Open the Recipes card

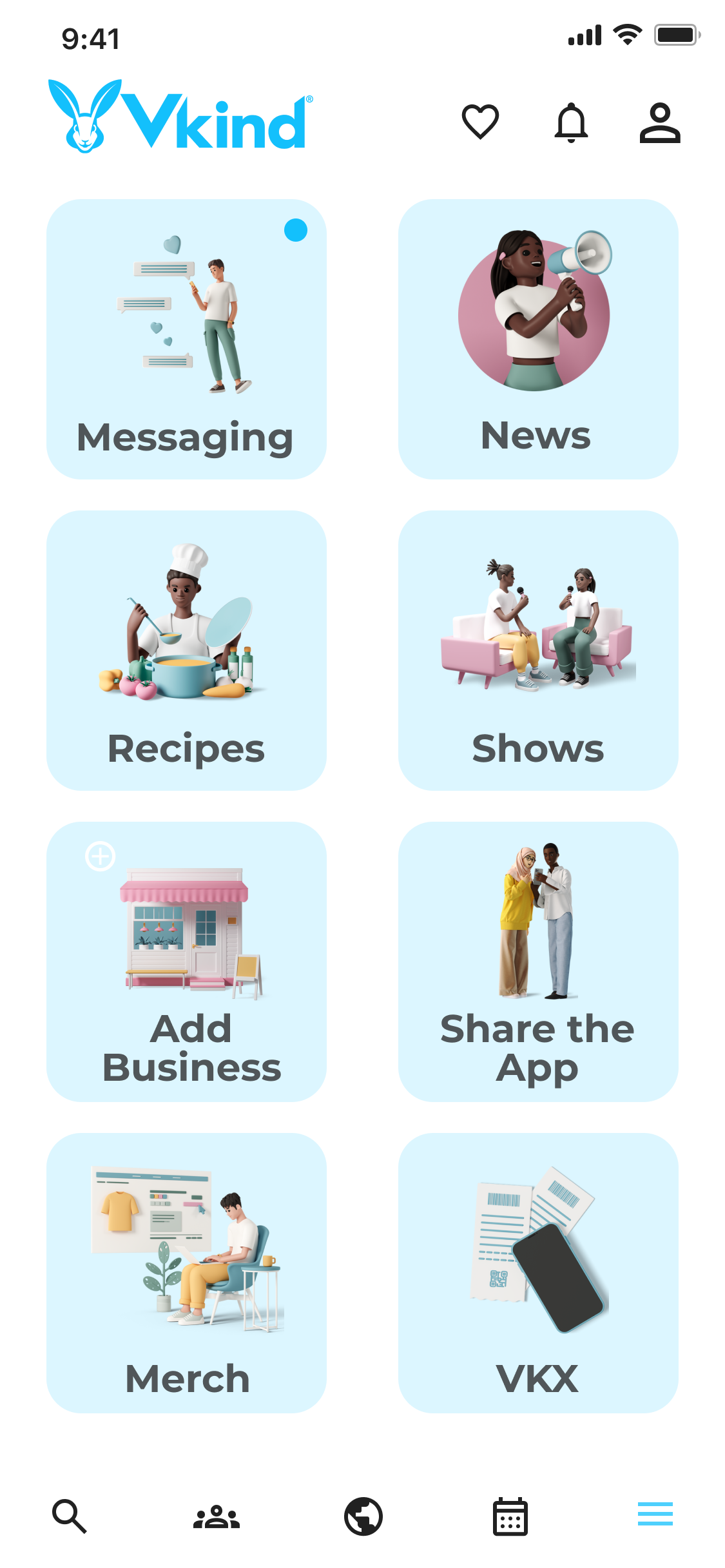click(186, 650)
